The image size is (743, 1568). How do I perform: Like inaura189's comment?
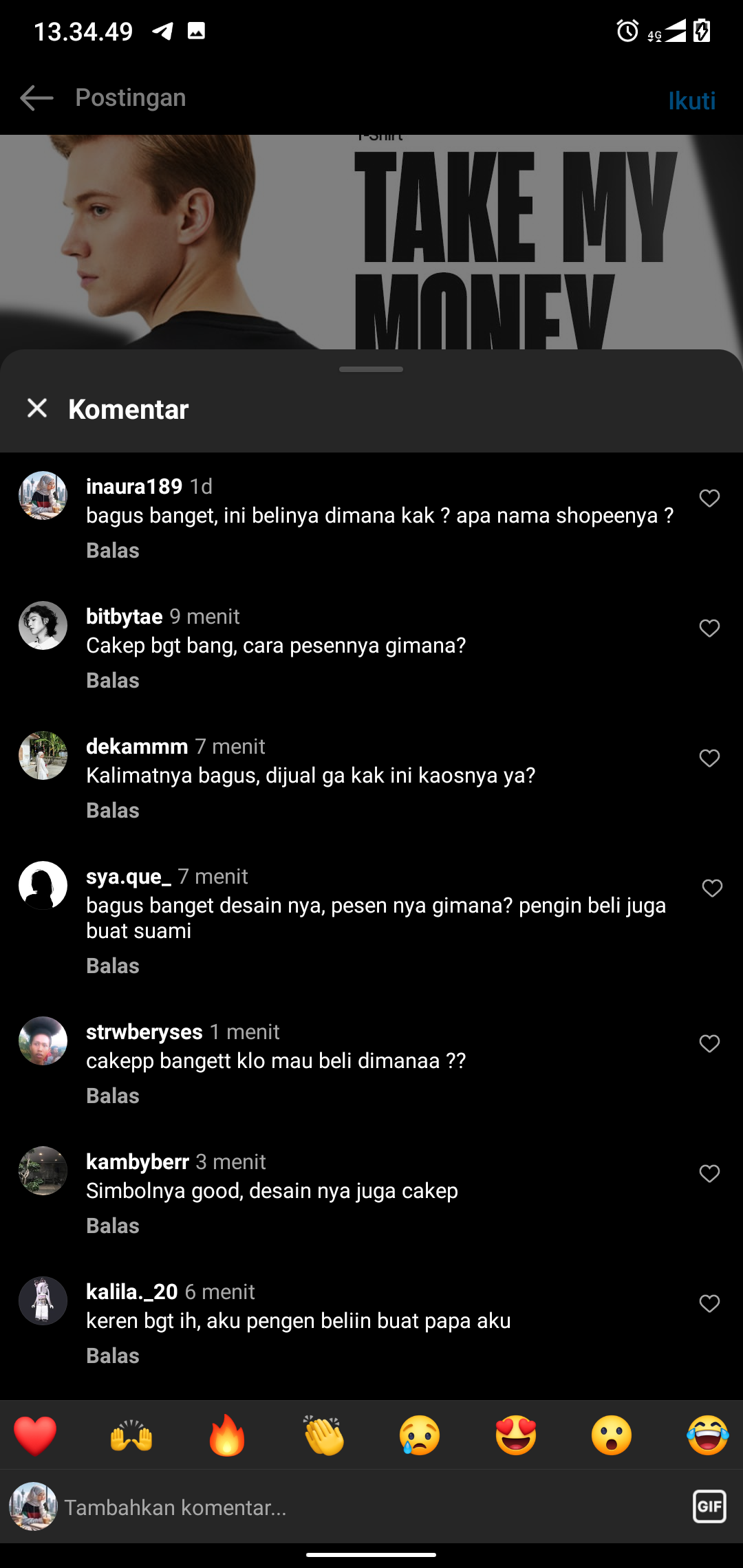(x=709, y=498)
